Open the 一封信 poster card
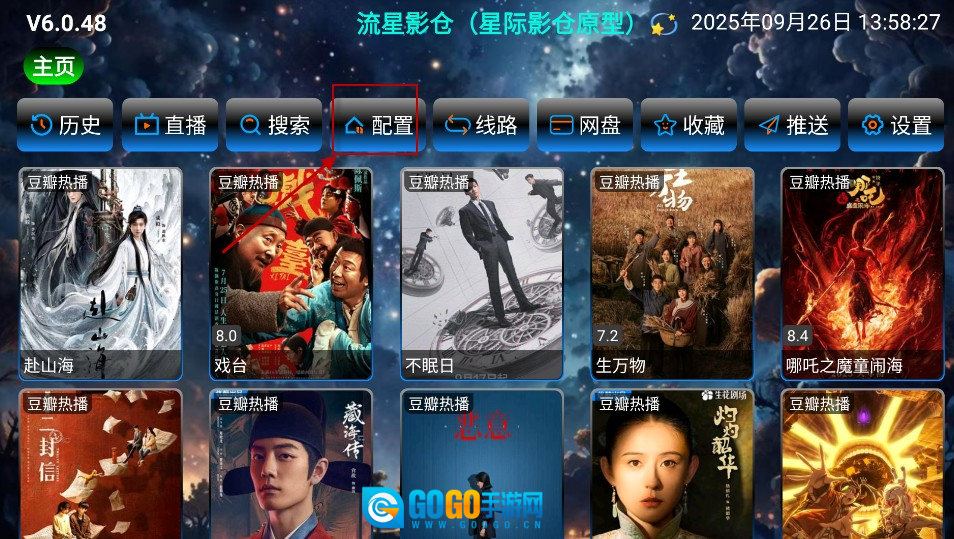Viewport: 954px width, 539px height. (100, 465)
